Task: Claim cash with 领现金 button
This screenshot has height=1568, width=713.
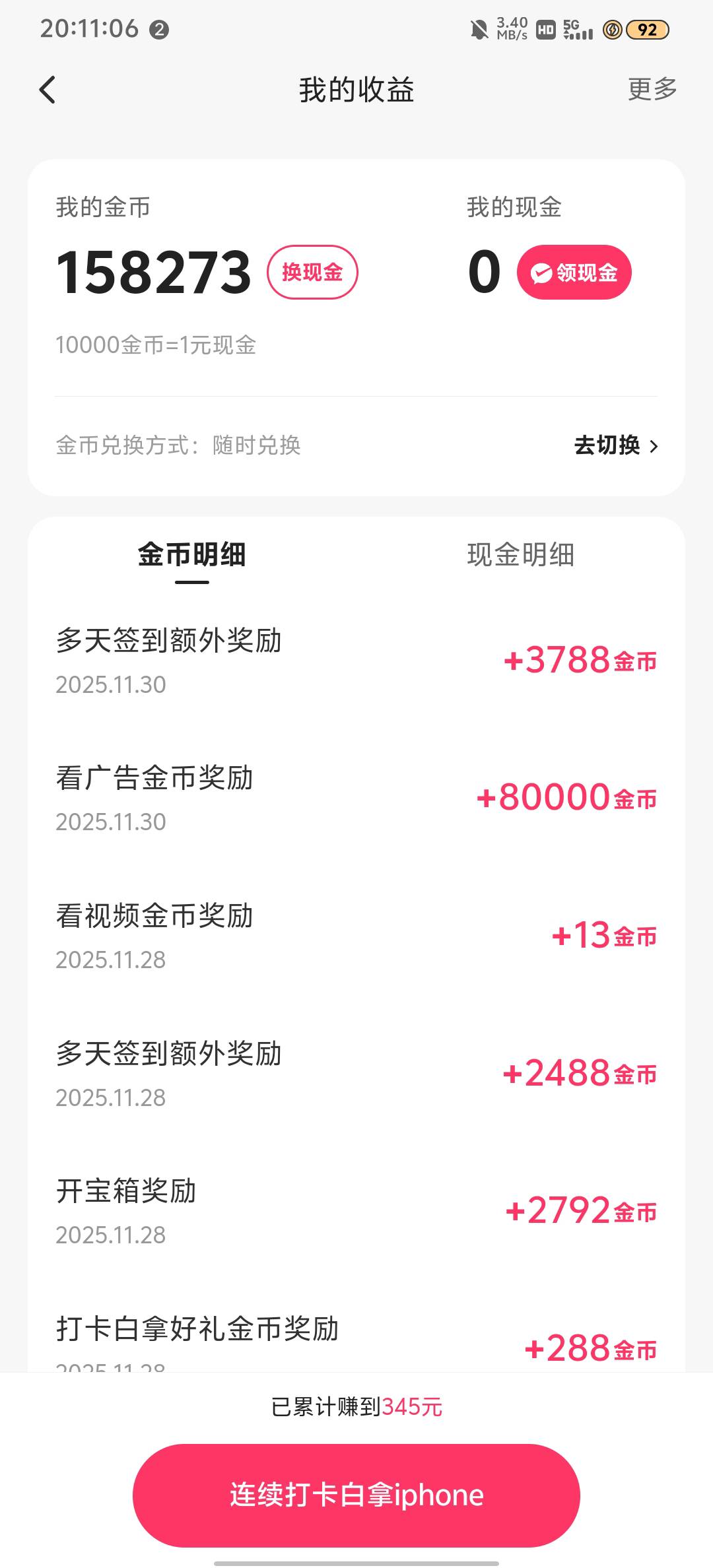Action: [574, 272]
